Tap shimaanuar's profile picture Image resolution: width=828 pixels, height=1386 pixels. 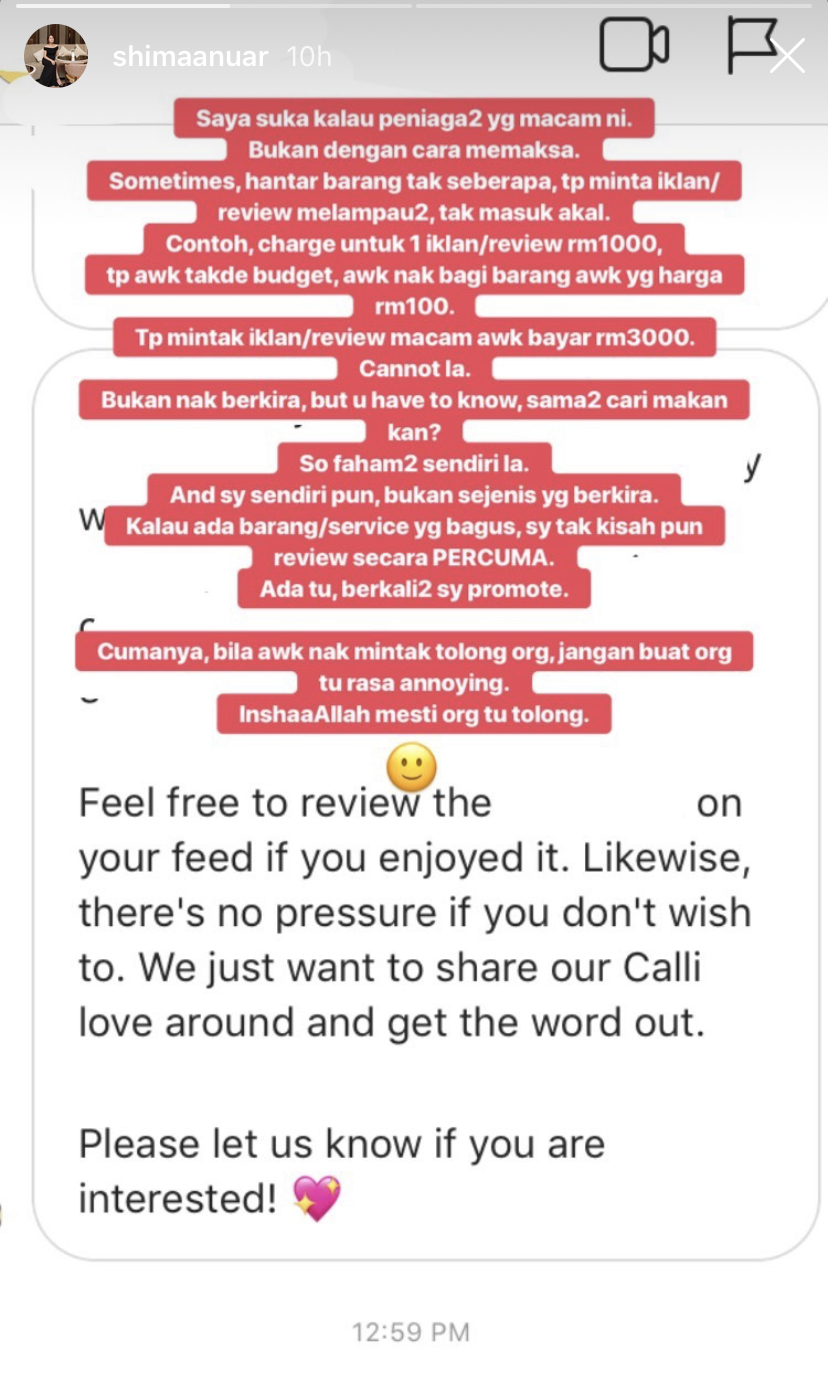click(56, 56)
